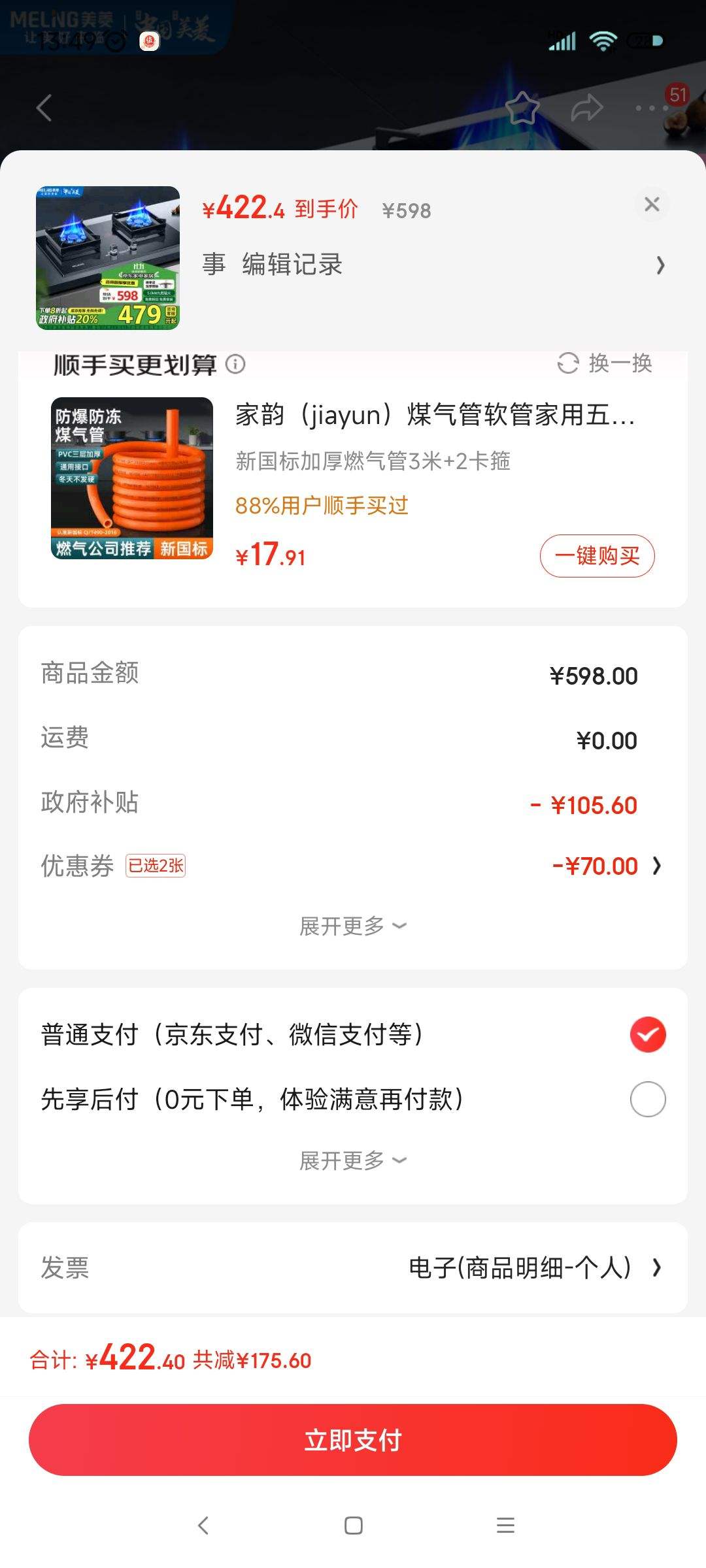Expand 展开更多 under the price breakdown
The image size is (706, 1568).
tap(353, 926)
